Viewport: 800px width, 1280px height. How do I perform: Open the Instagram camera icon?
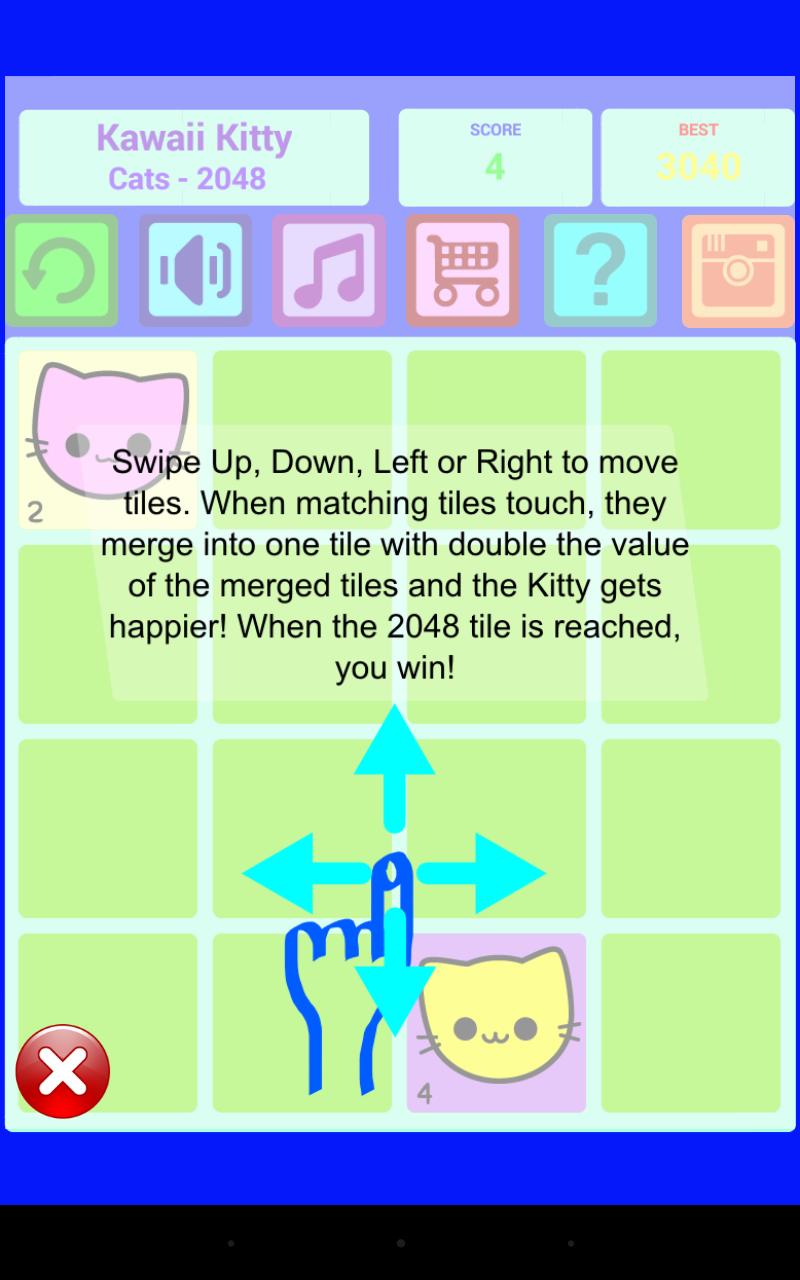738,271
